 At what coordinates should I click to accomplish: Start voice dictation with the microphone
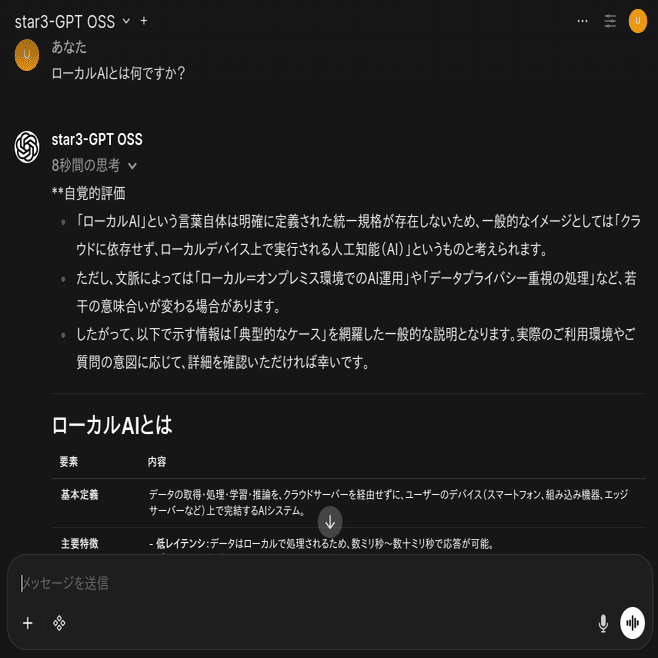click(x=603, y=623)
